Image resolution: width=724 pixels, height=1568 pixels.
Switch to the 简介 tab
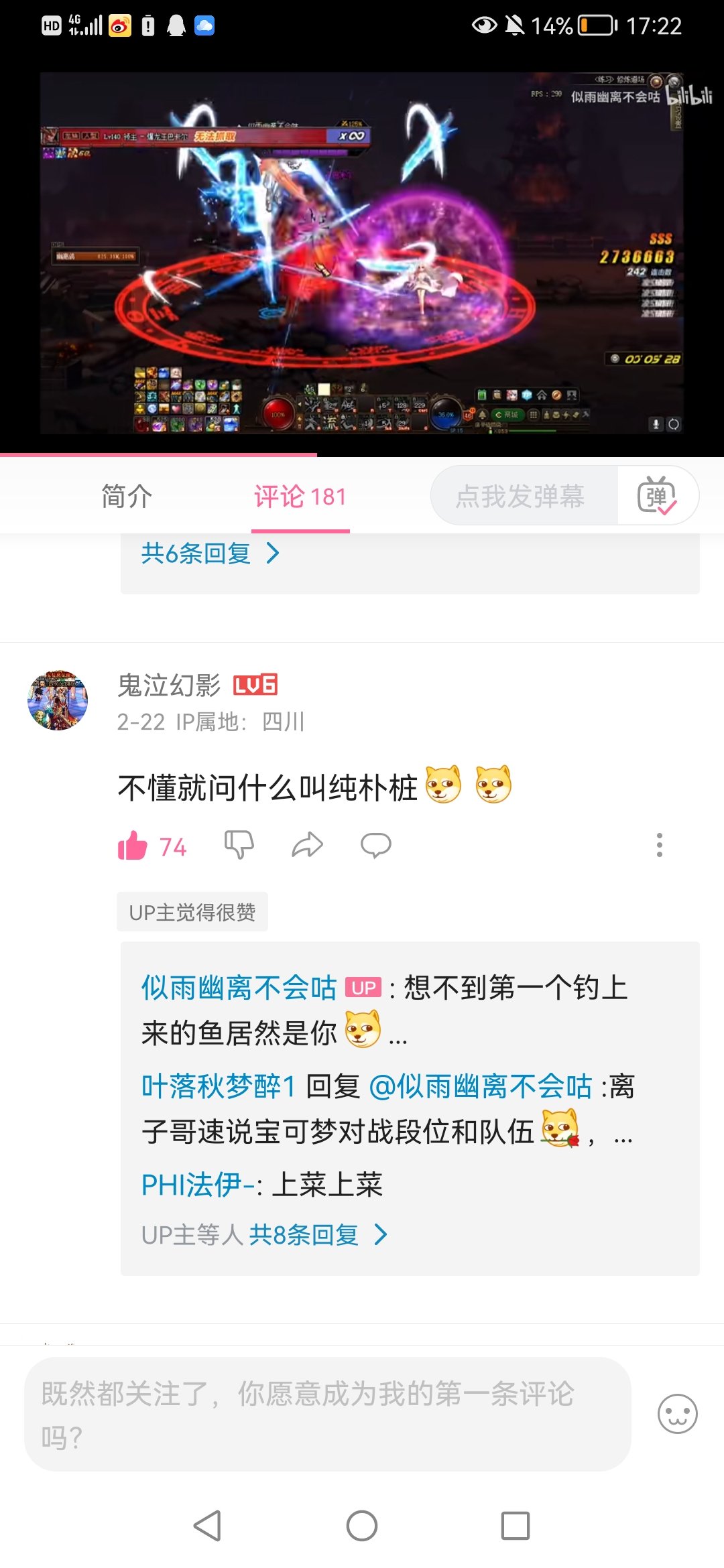click(127, 497)
